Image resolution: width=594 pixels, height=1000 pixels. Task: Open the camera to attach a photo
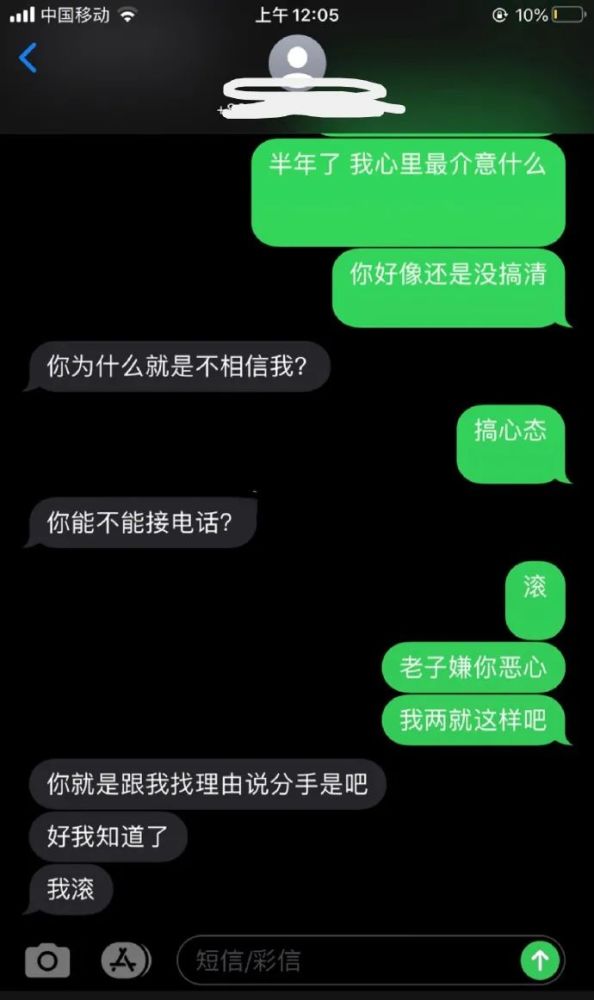point(47,960)
